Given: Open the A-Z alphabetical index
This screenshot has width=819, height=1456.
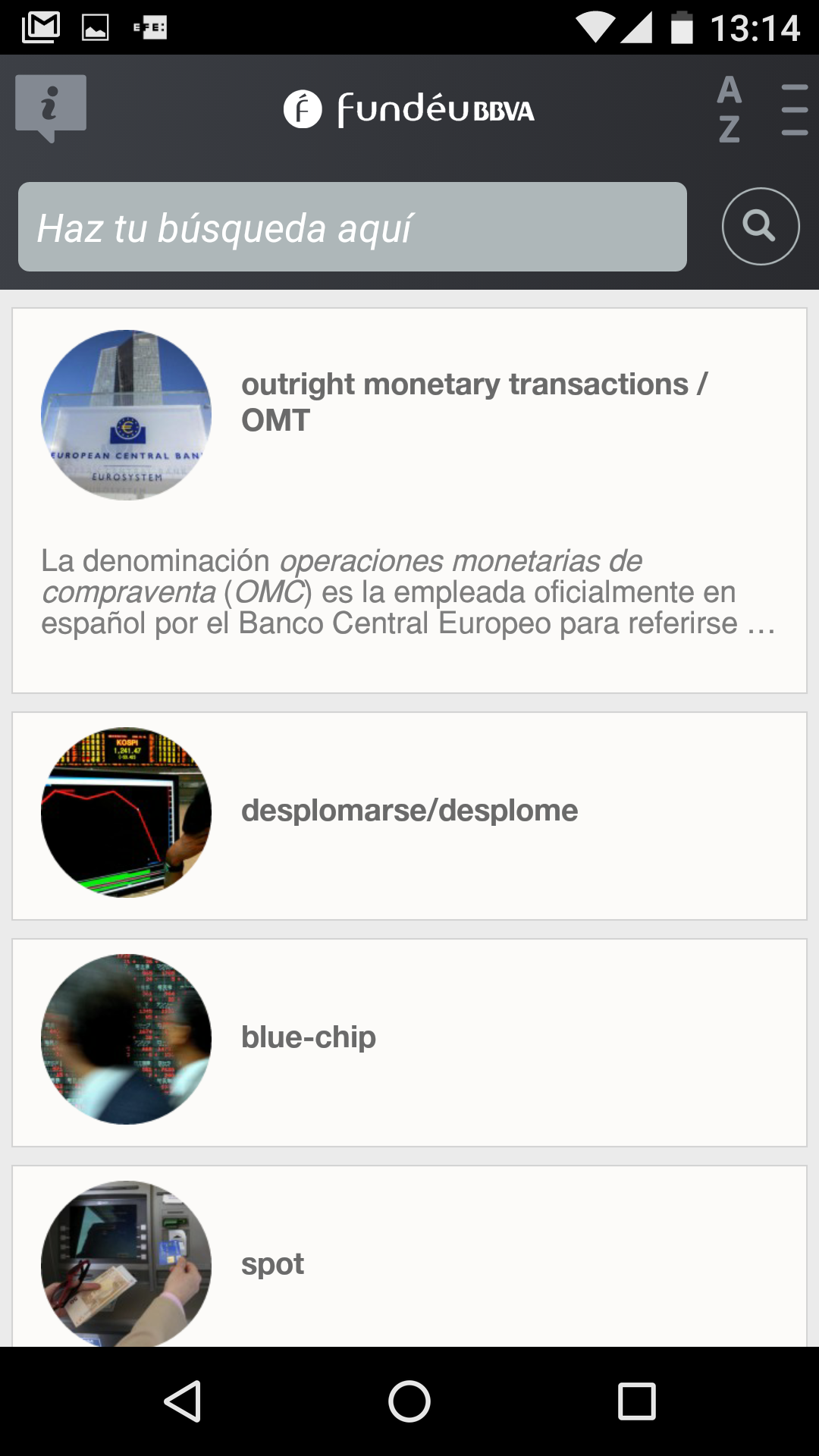Looking at the screenshot, I should 729,110.
